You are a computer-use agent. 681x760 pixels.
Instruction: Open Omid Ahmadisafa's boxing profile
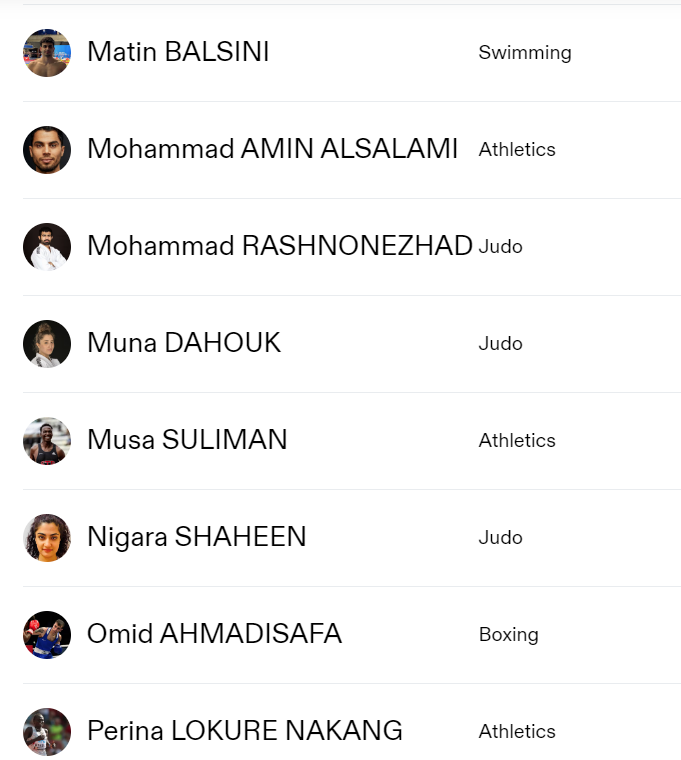214,635
